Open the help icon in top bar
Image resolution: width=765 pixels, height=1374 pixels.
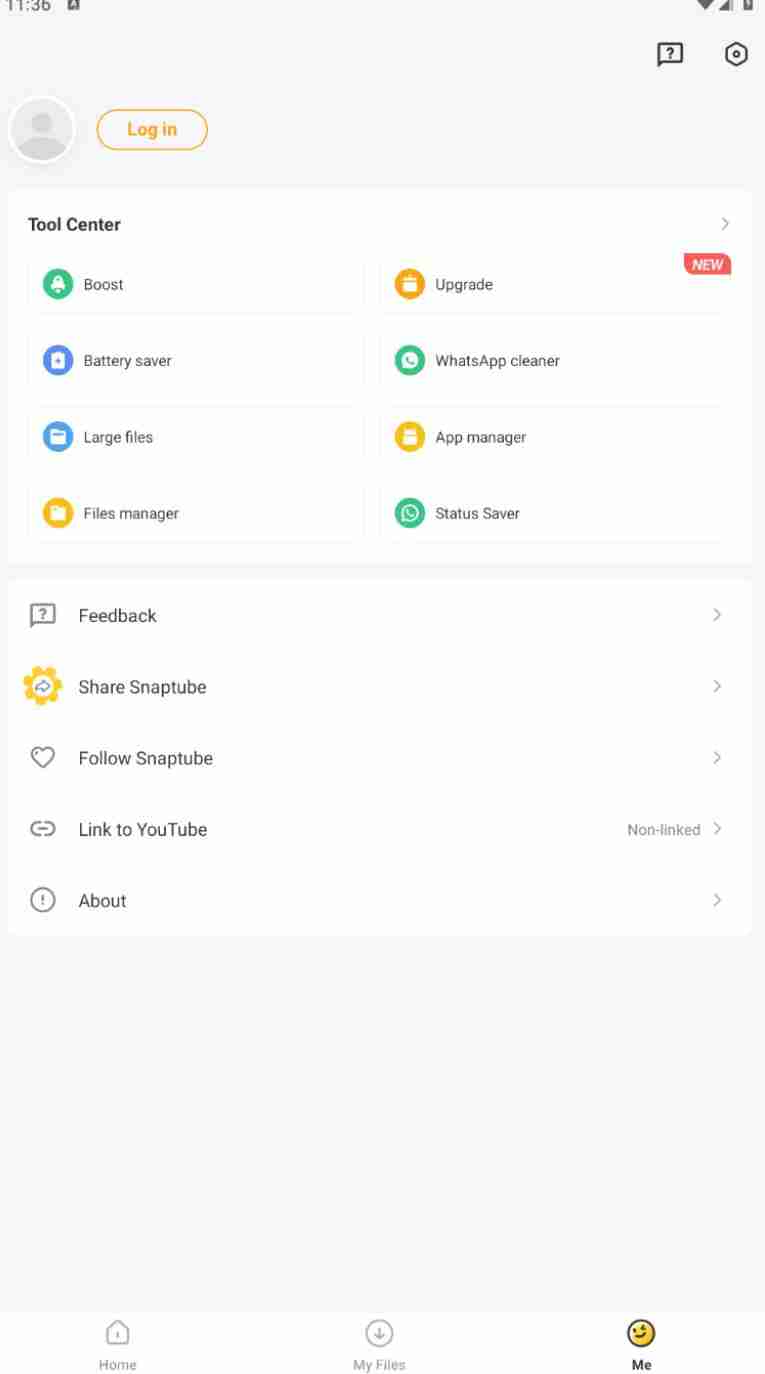pyautogui.click(x=670, y=55)
